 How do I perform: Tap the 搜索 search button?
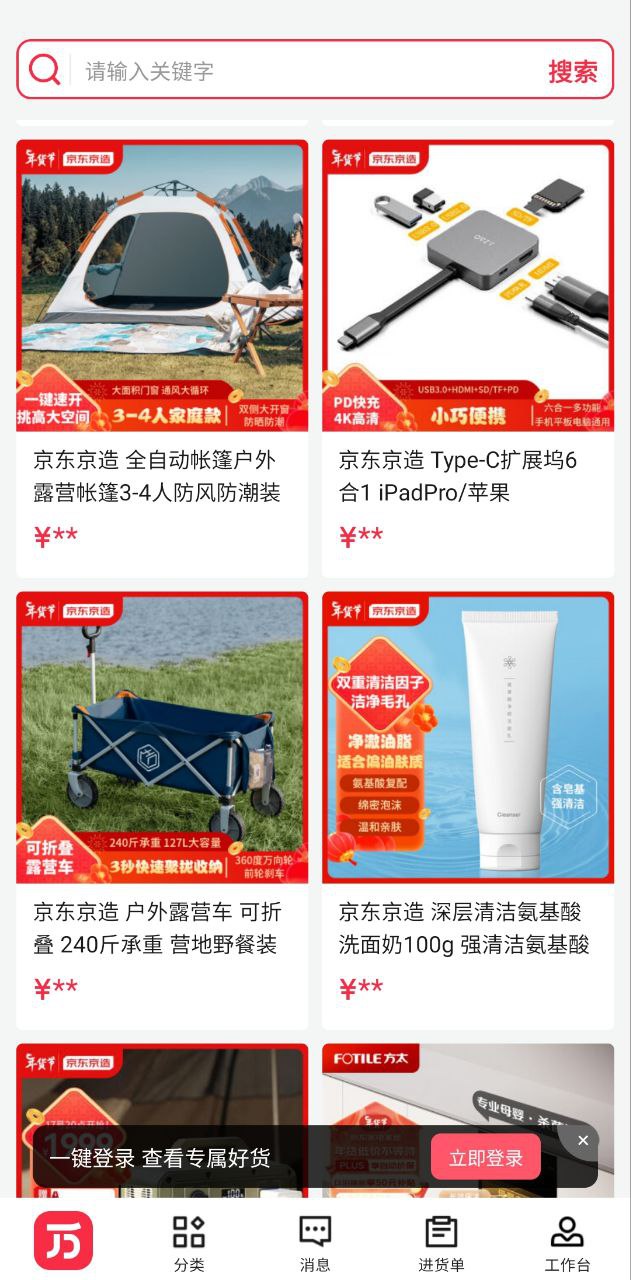(572, 71)
